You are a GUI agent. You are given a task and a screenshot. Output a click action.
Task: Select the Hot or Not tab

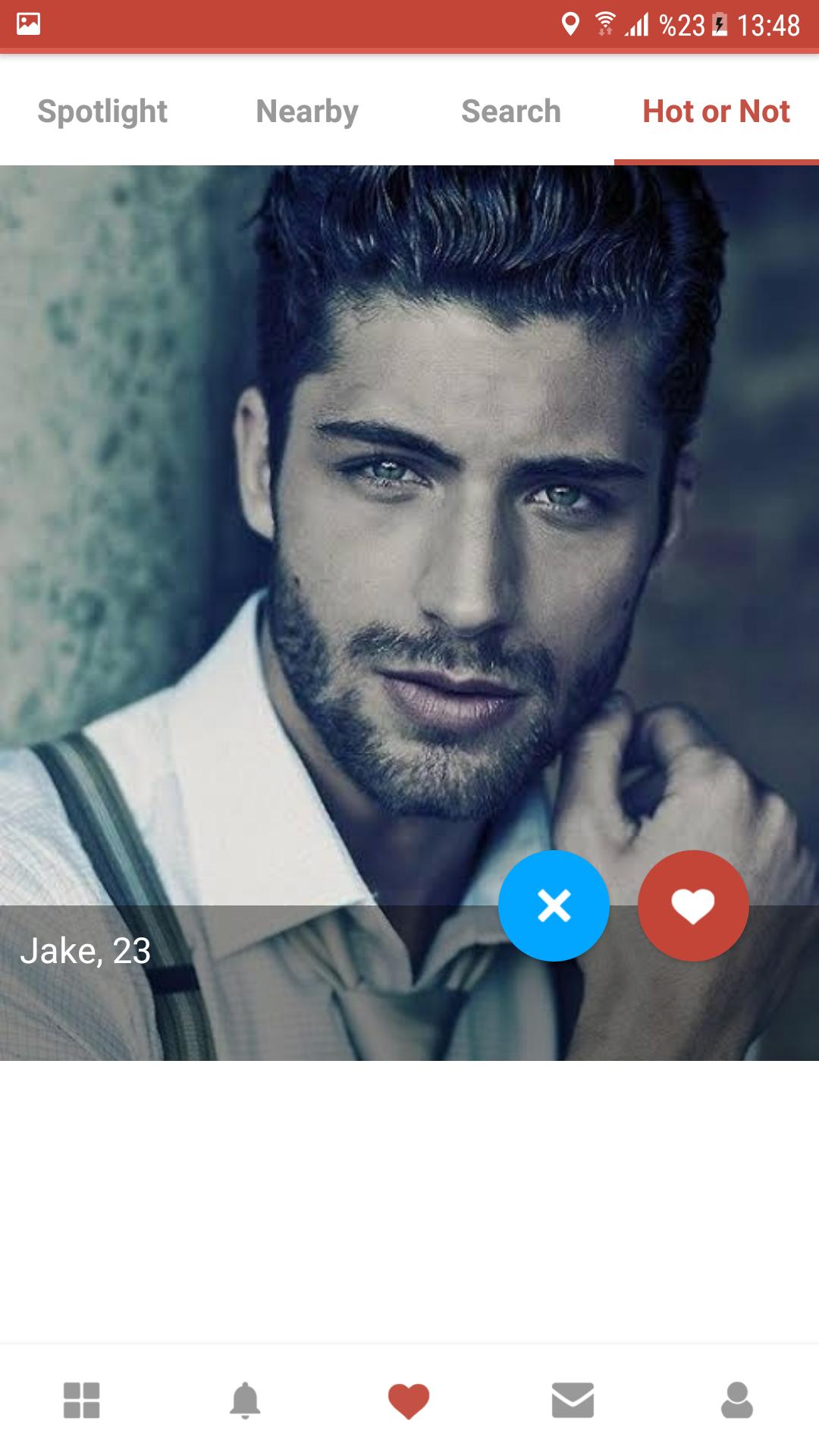(x=716, y=111)
